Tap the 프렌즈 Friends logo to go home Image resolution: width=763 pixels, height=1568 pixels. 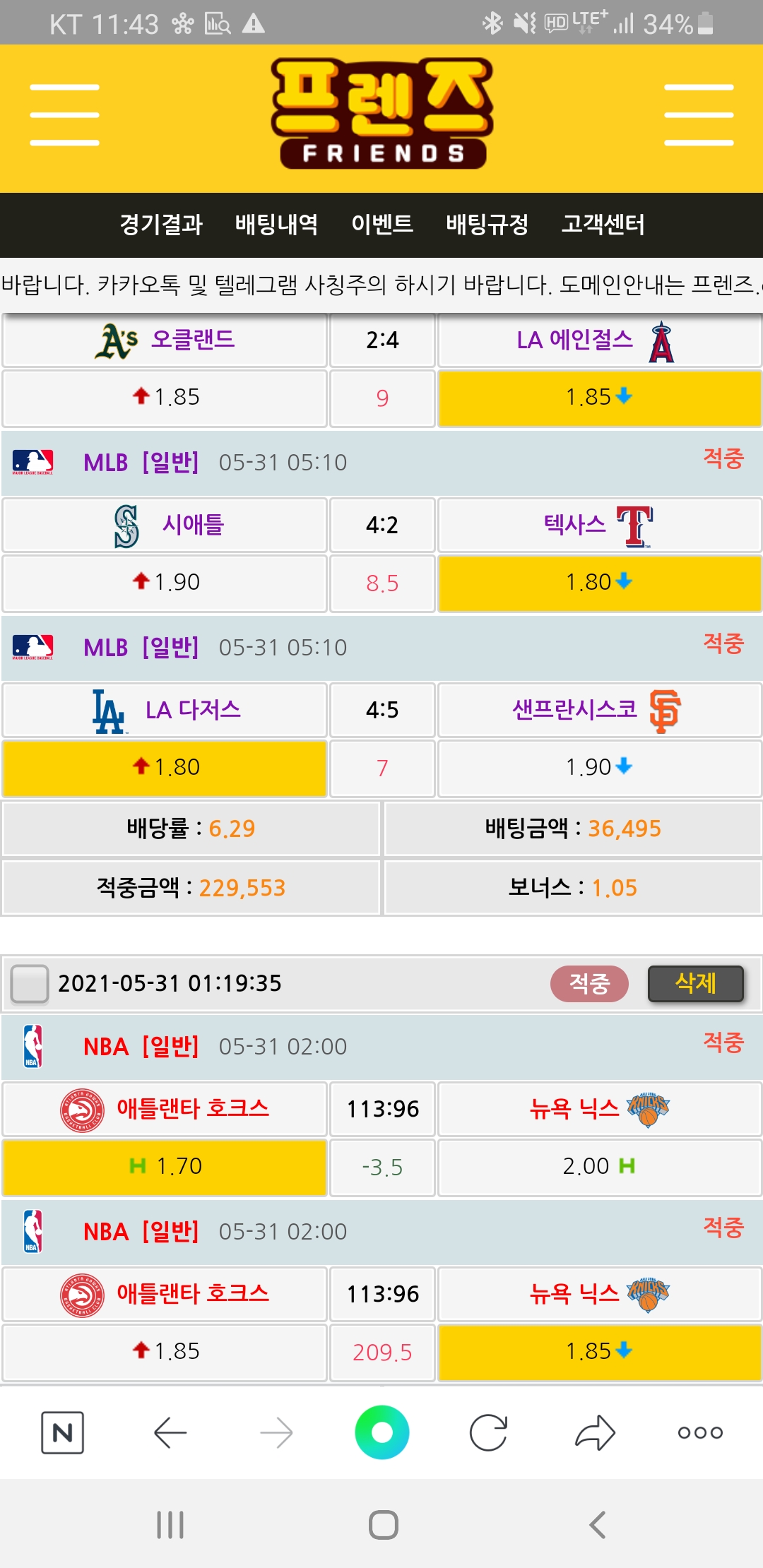[381, 114]
